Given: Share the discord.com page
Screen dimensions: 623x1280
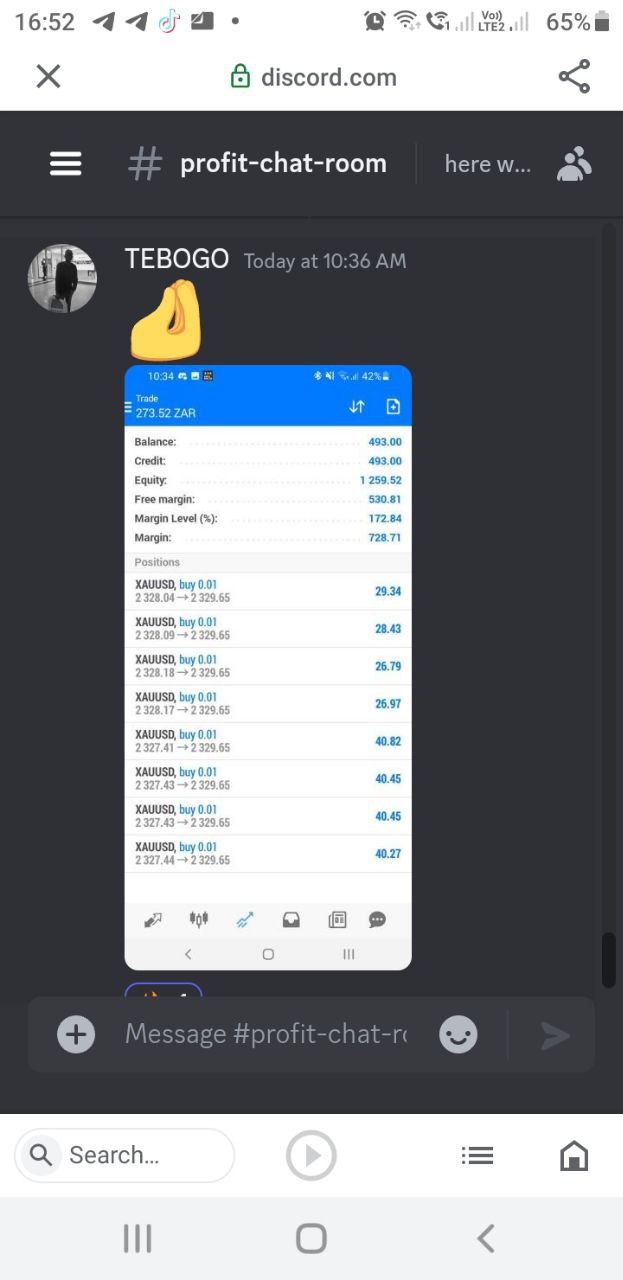Looking at the screenshot, I should pos(574,77).
